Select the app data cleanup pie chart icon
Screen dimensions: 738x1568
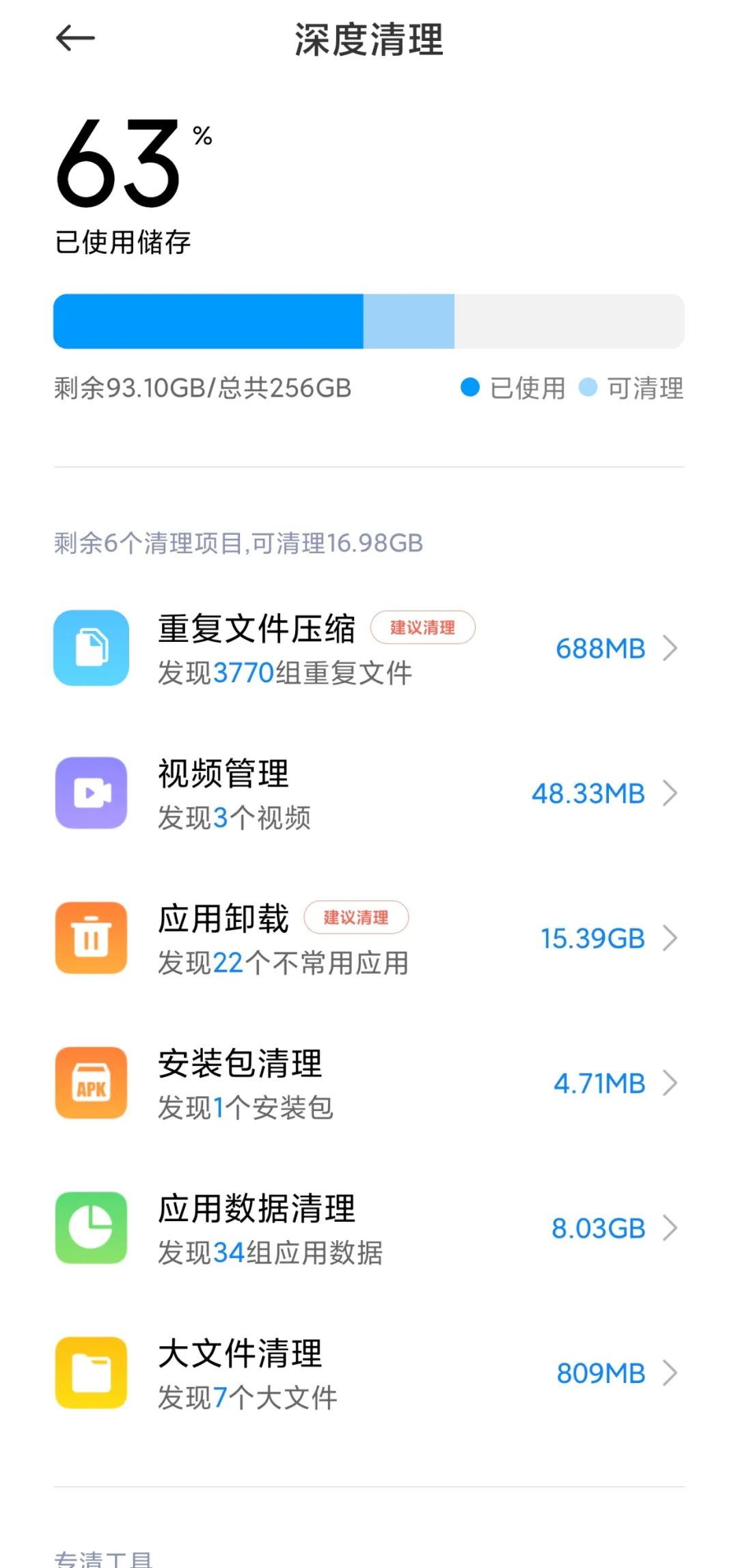pos(91,1227)
